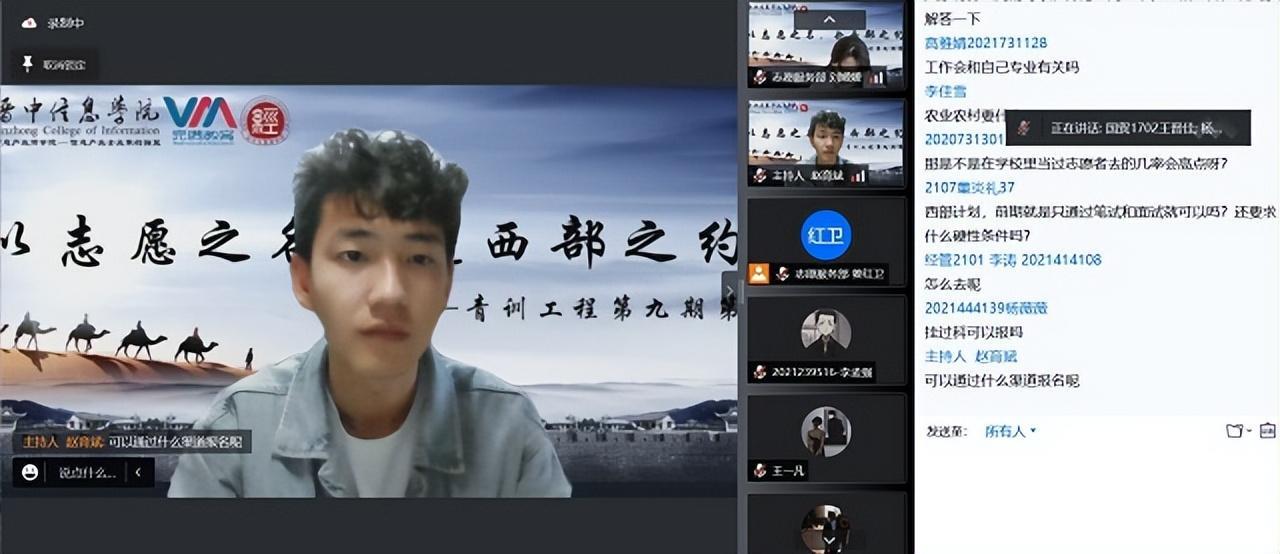1280x554 pixels.
Task: Open the file send icon in the chat panel
Action: tap(1236, 431)
